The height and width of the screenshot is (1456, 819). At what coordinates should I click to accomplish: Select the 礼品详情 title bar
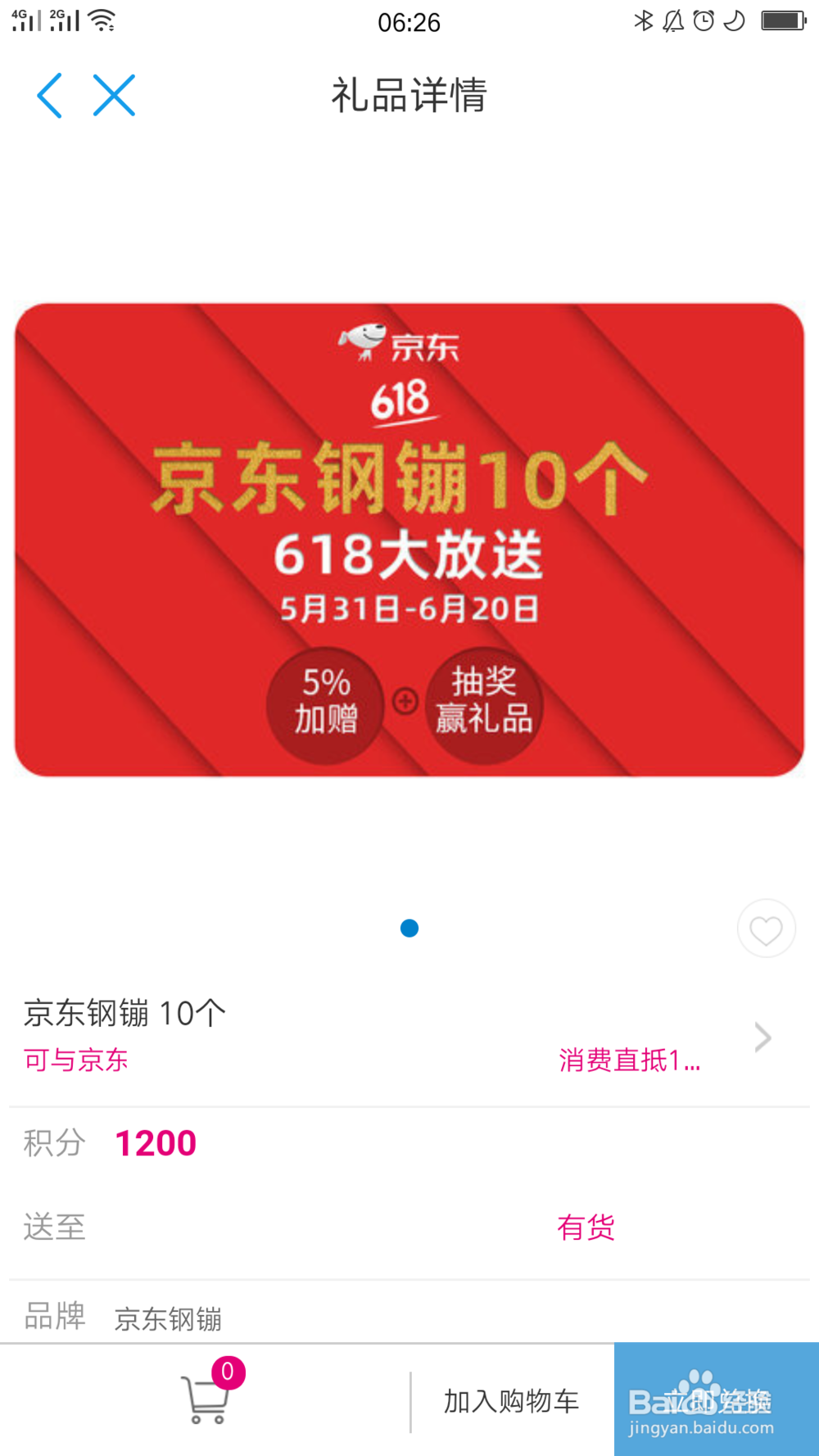[408, 96]
